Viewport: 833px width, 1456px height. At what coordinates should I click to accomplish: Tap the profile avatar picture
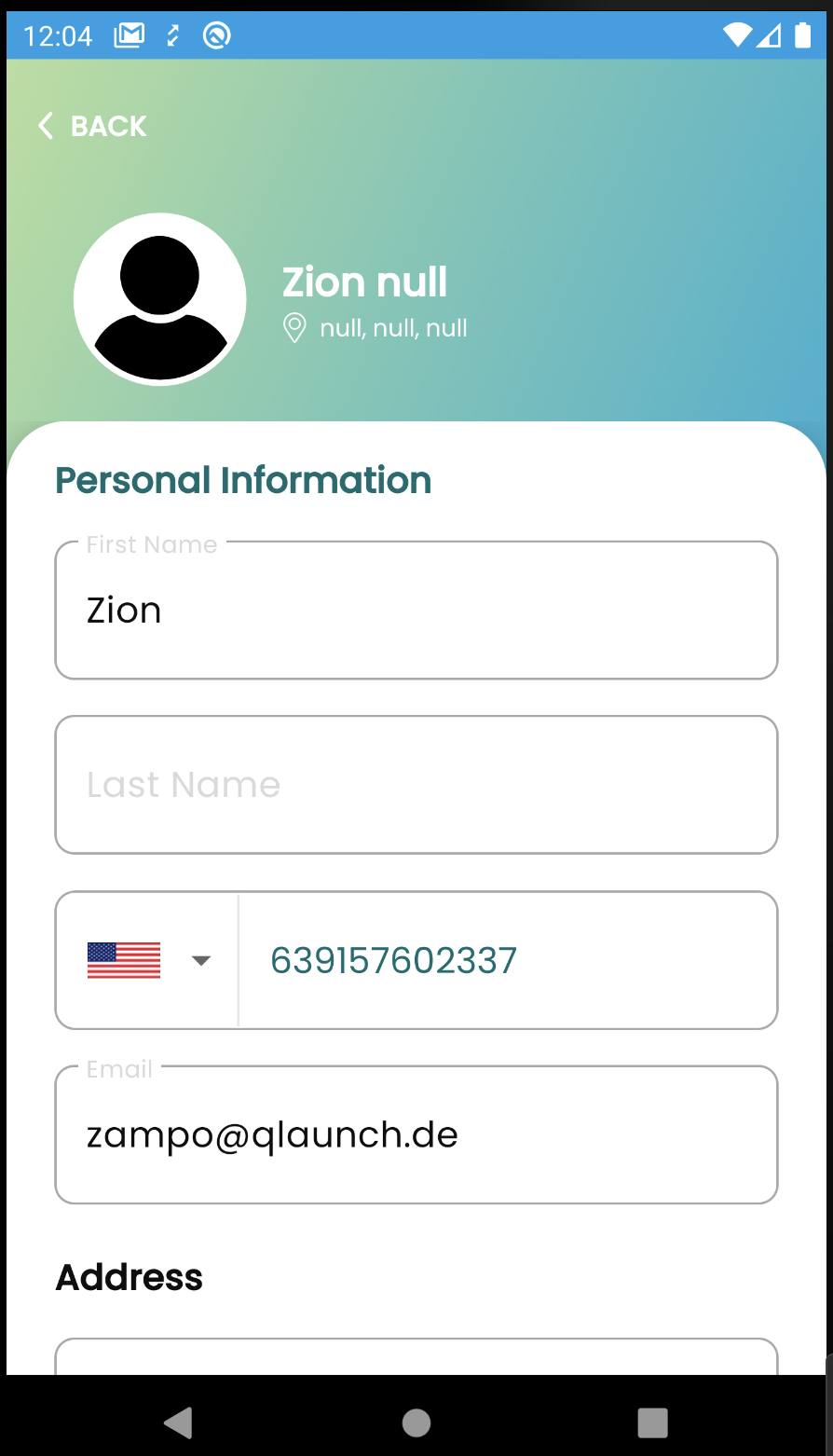tap(160, 299)
